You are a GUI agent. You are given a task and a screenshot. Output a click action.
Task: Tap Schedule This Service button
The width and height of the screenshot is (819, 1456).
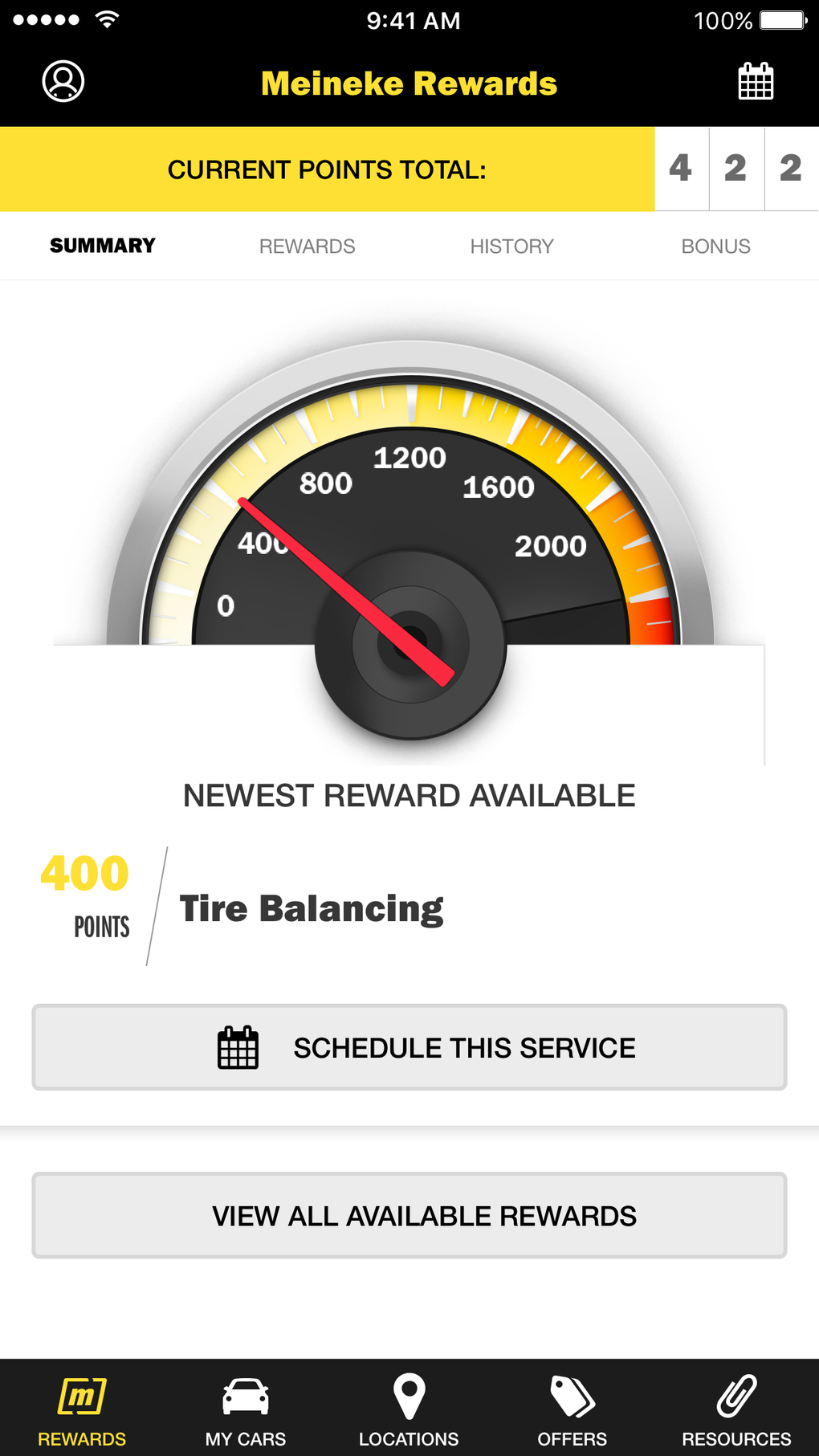click(x=409, y=1047)
